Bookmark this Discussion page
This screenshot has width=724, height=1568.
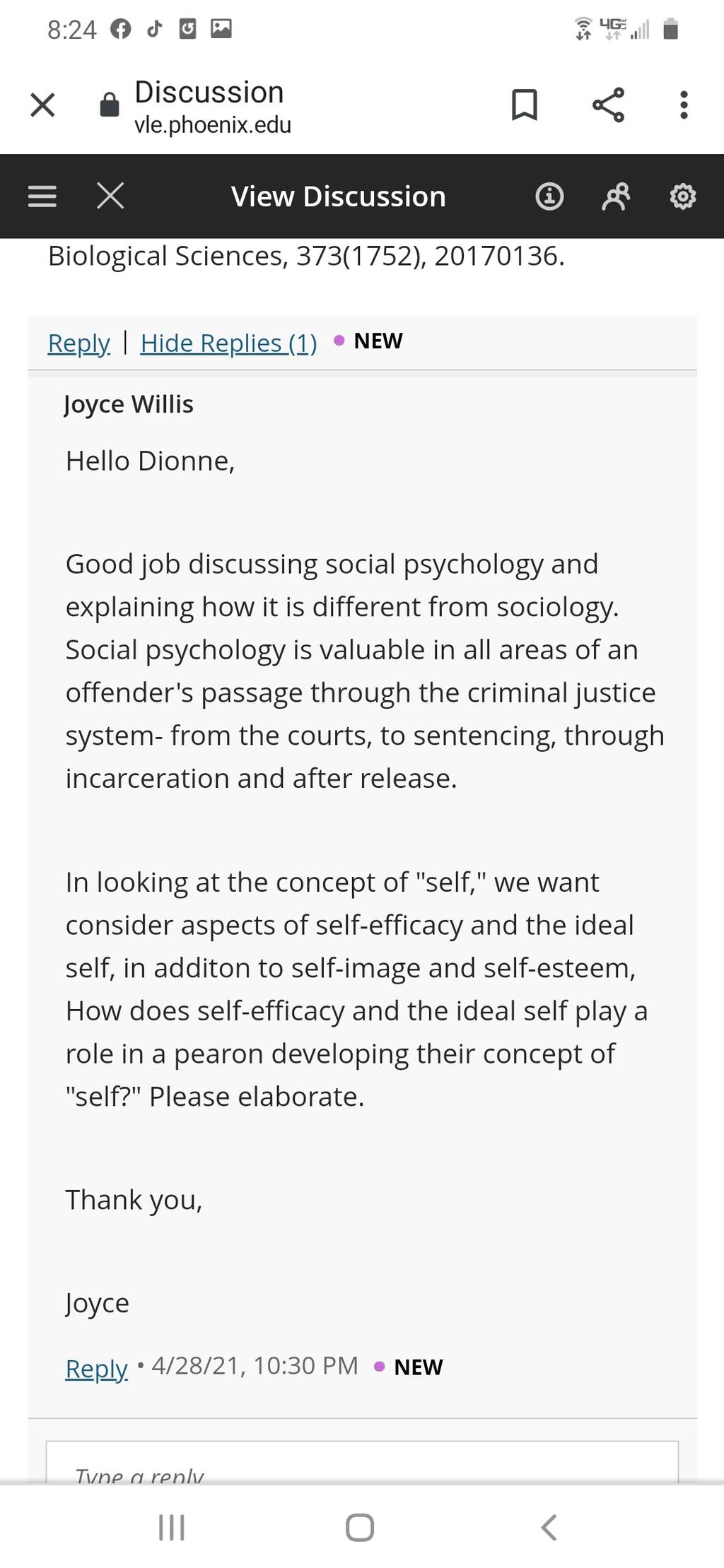point(524,105)
